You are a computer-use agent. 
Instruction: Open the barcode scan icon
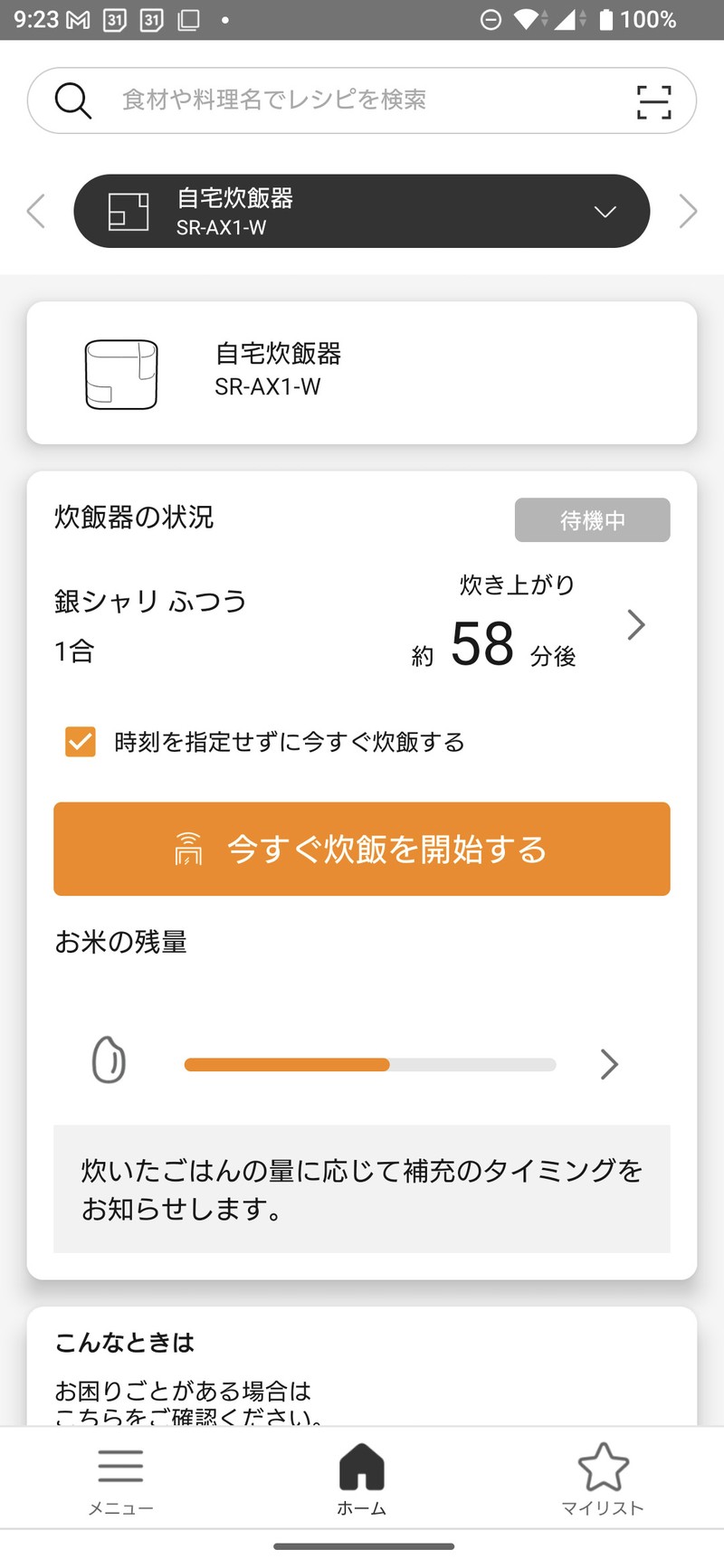(653, 101)
